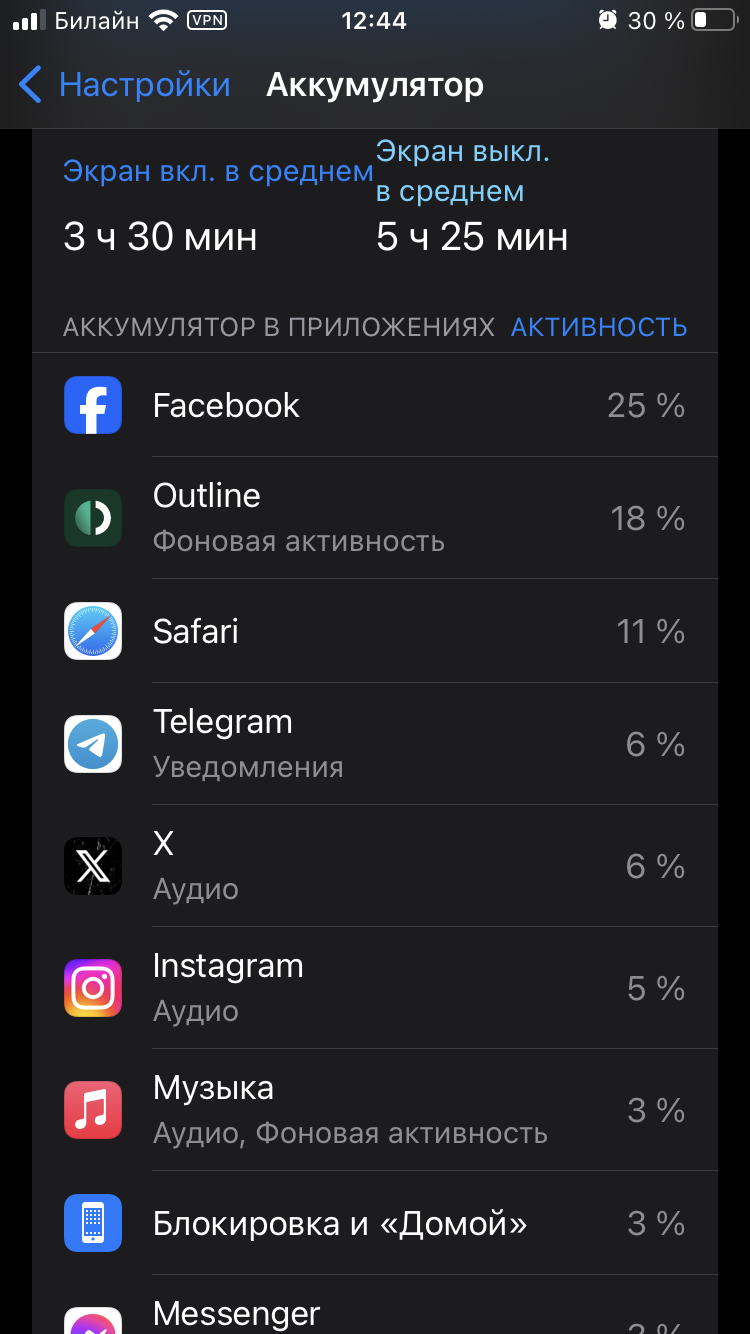Select Блокировка и «Домой» row
This screenshot has height=1334, width=750.
tap(375, 1223)
